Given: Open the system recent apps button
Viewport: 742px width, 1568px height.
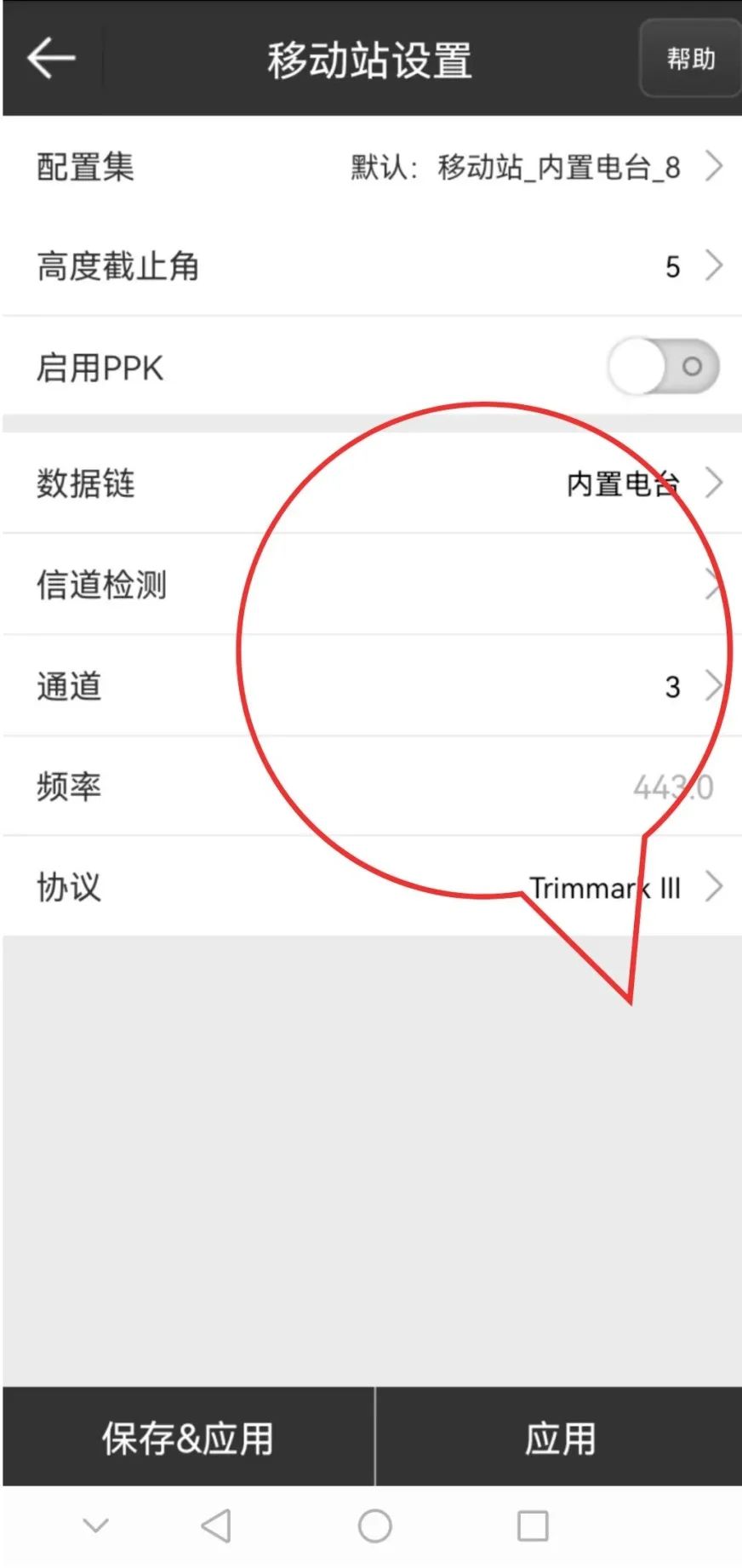Looking at the screenshot, I should coord(533,1526).
